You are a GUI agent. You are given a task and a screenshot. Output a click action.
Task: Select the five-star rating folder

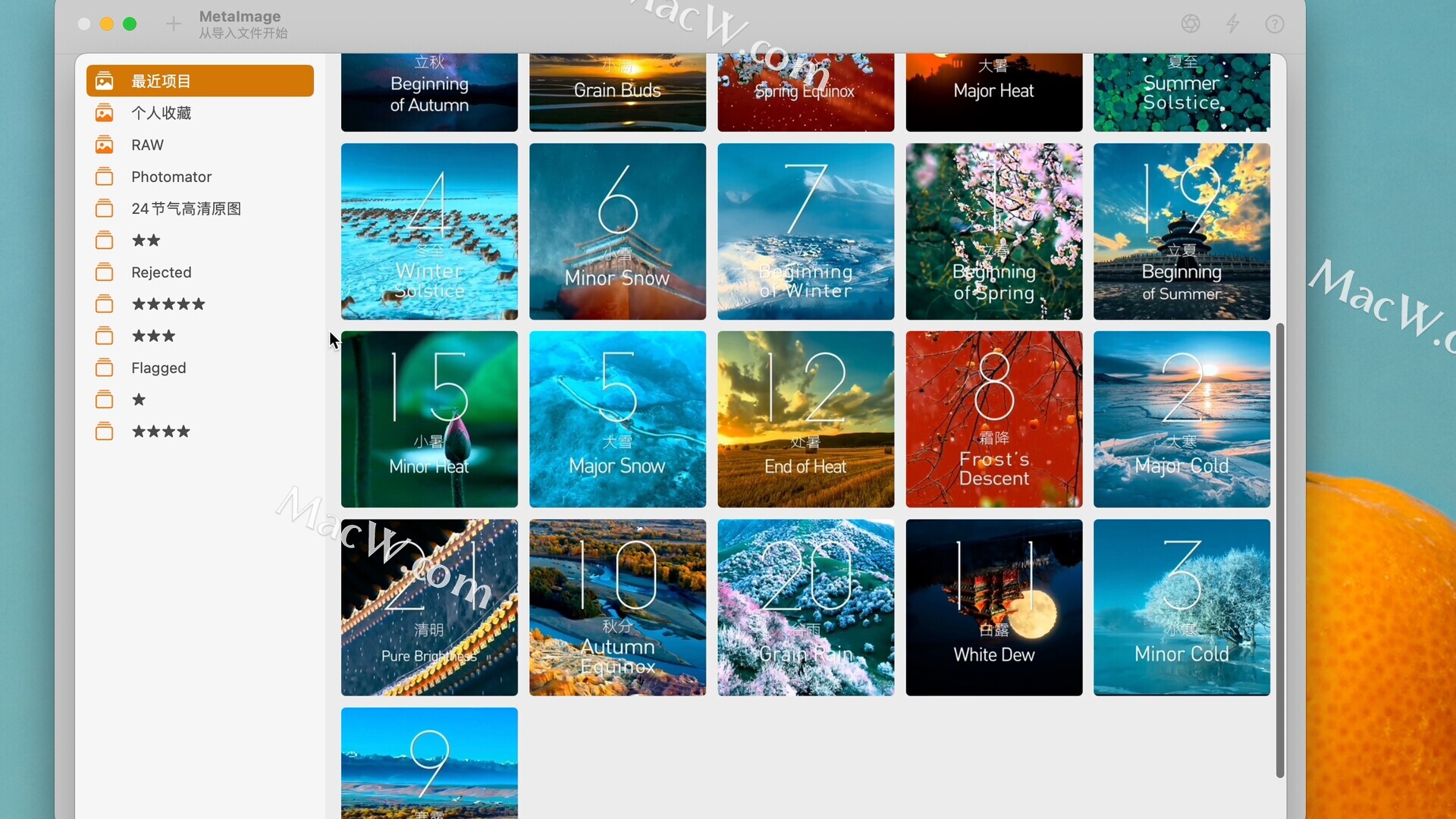click(168, 304)
